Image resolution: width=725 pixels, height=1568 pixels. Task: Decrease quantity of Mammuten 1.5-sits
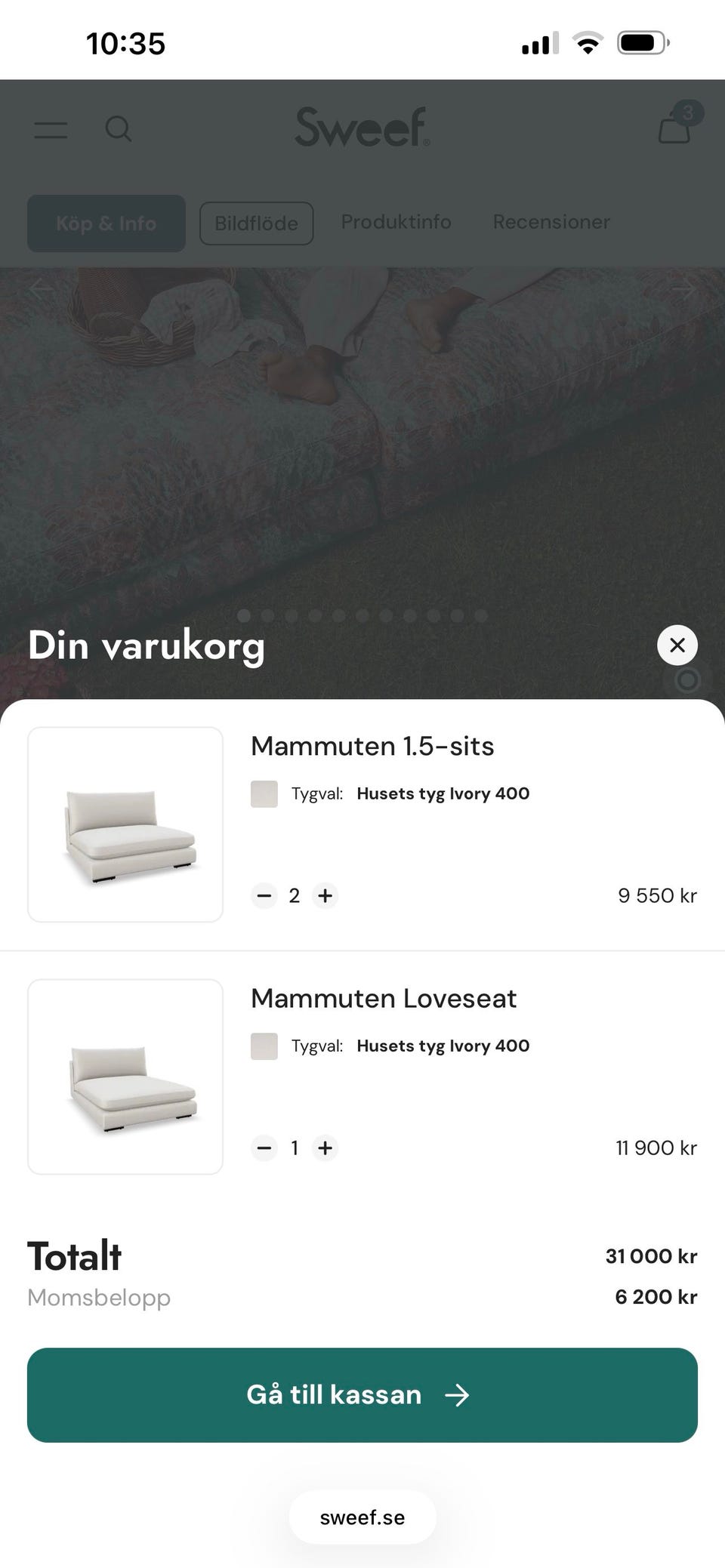(264, 895)
